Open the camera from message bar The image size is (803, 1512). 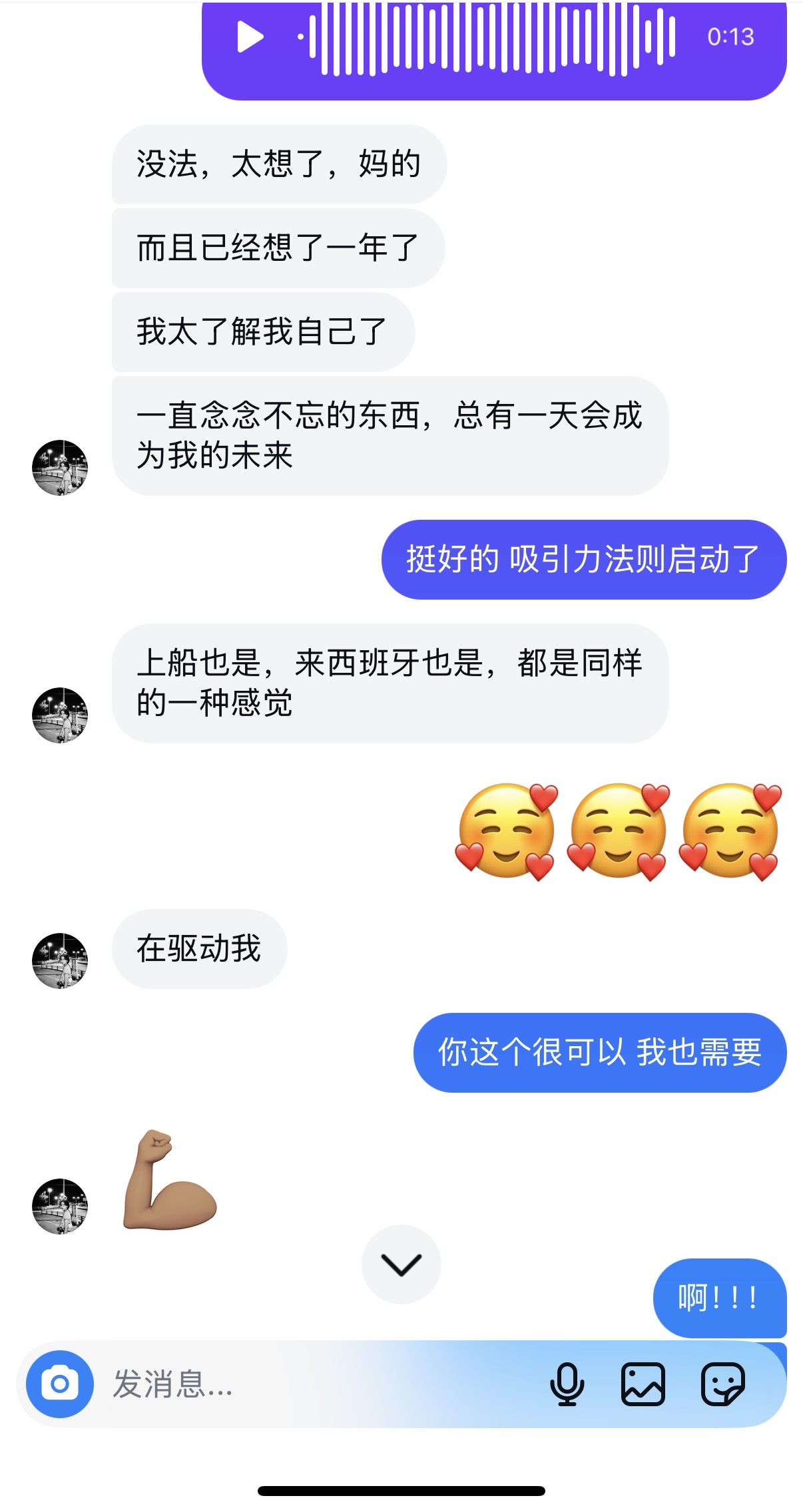coord(60,1384)
